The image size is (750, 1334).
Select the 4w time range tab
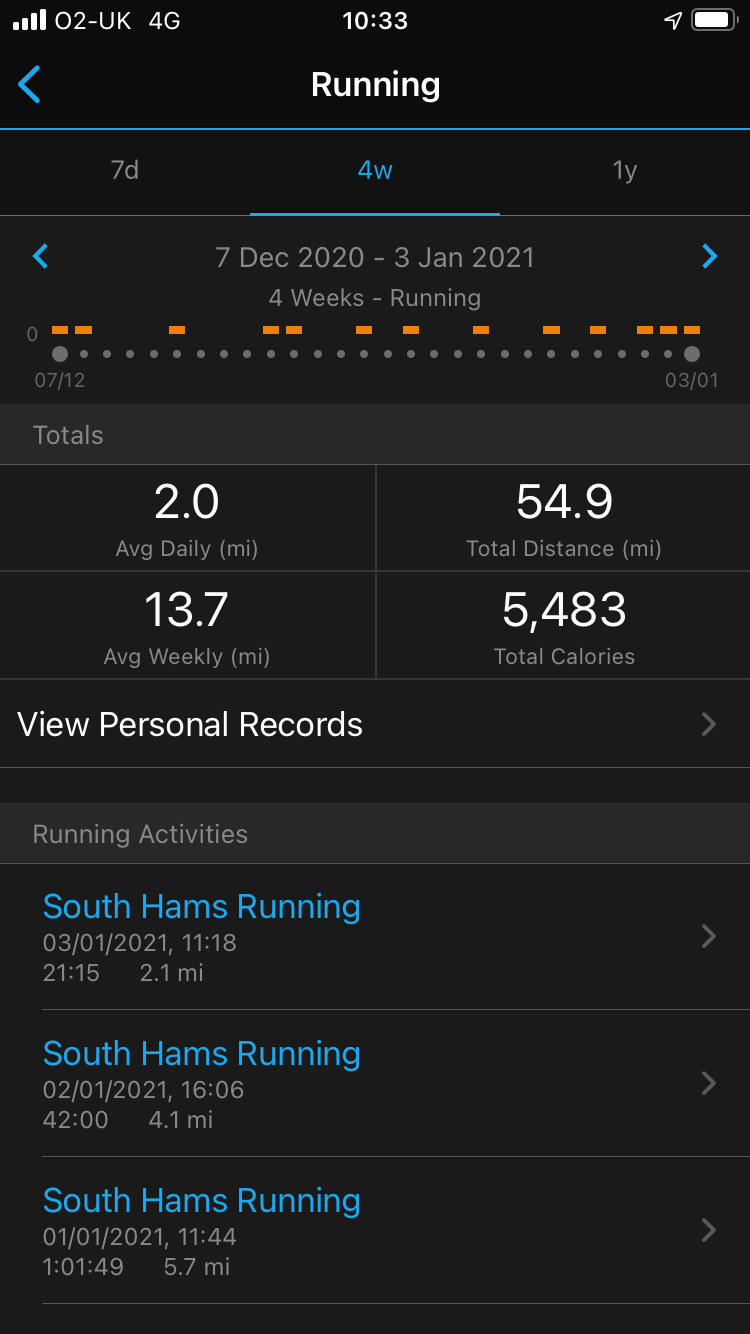click(375, 171)
